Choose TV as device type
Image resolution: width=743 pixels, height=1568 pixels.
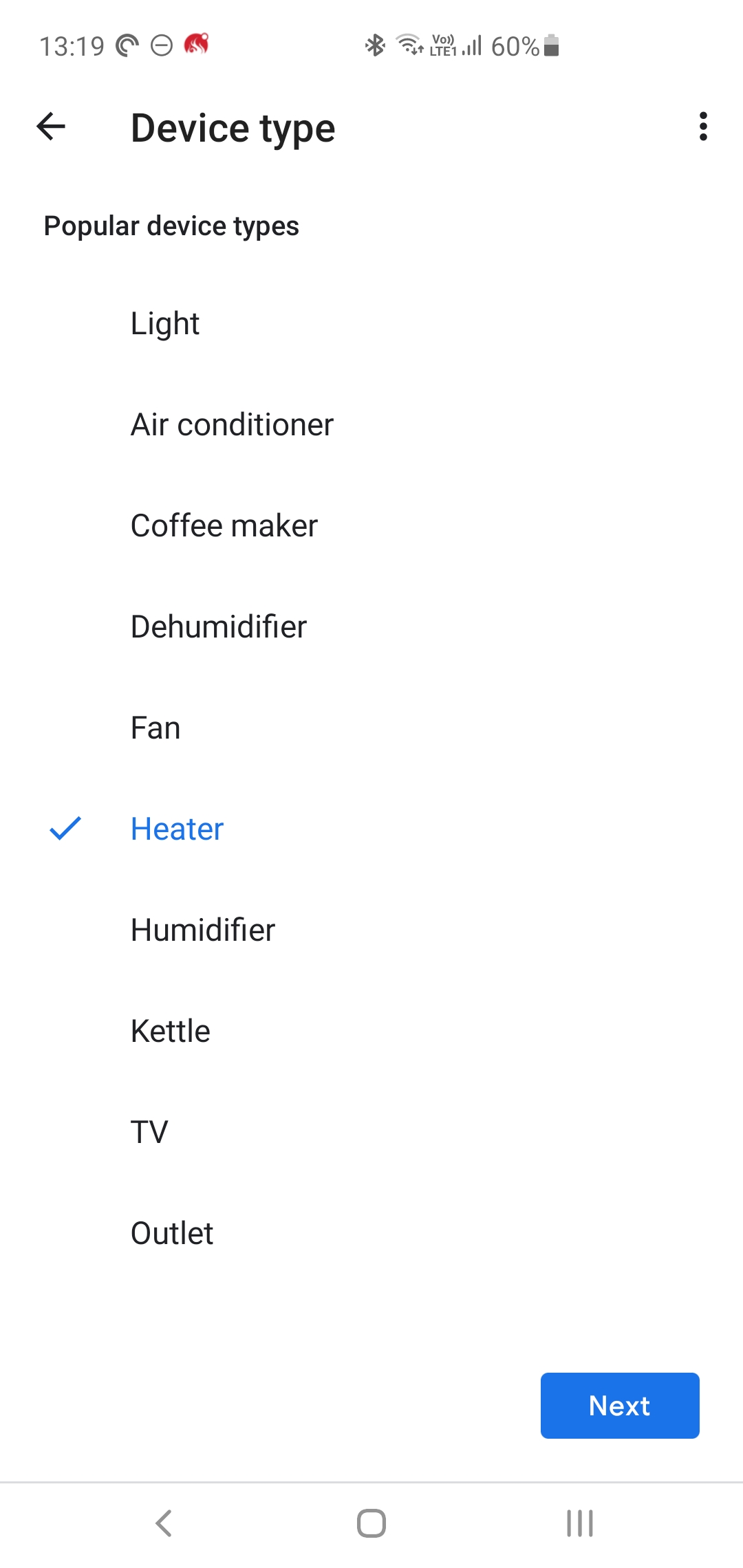(371, 1132)
